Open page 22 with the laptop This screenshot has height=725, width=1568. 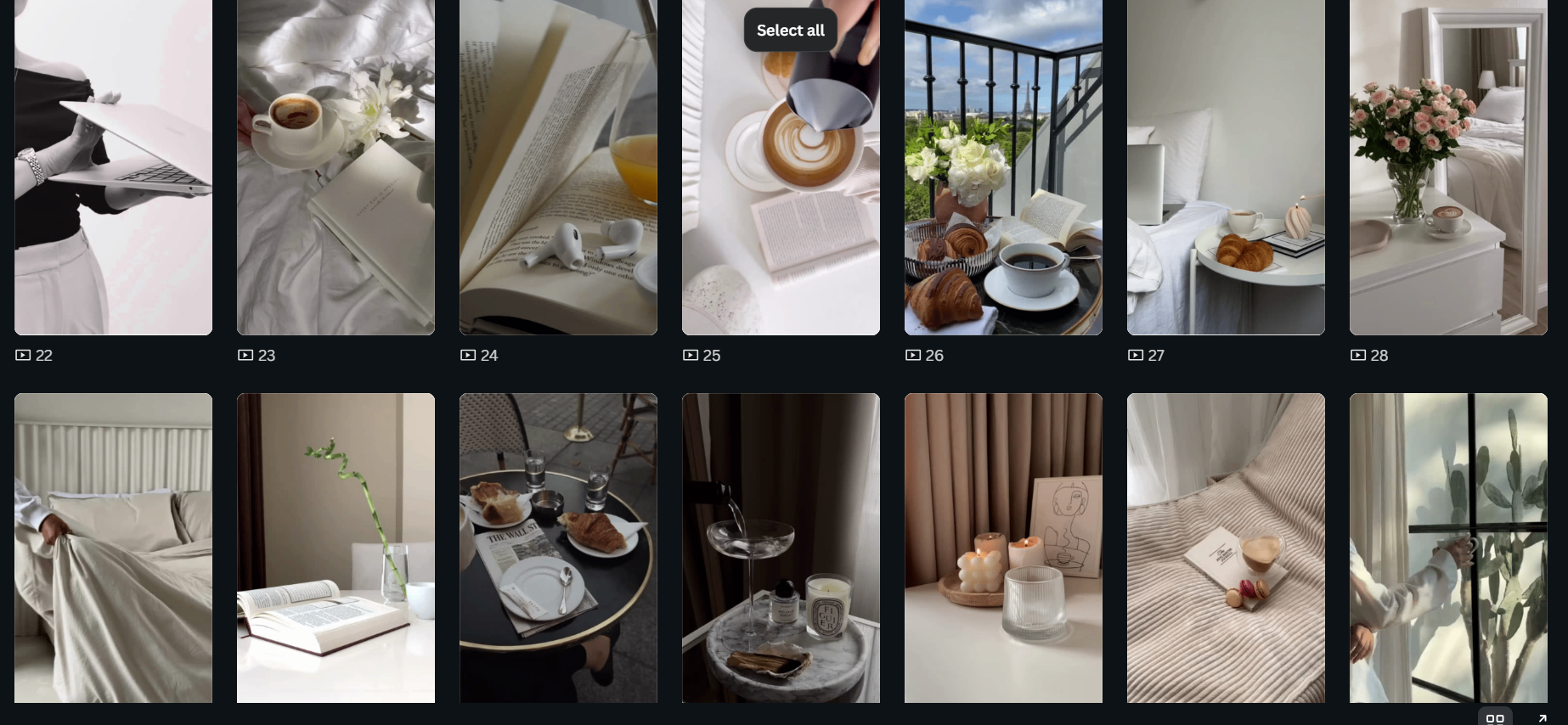click(x=113, y=170)
